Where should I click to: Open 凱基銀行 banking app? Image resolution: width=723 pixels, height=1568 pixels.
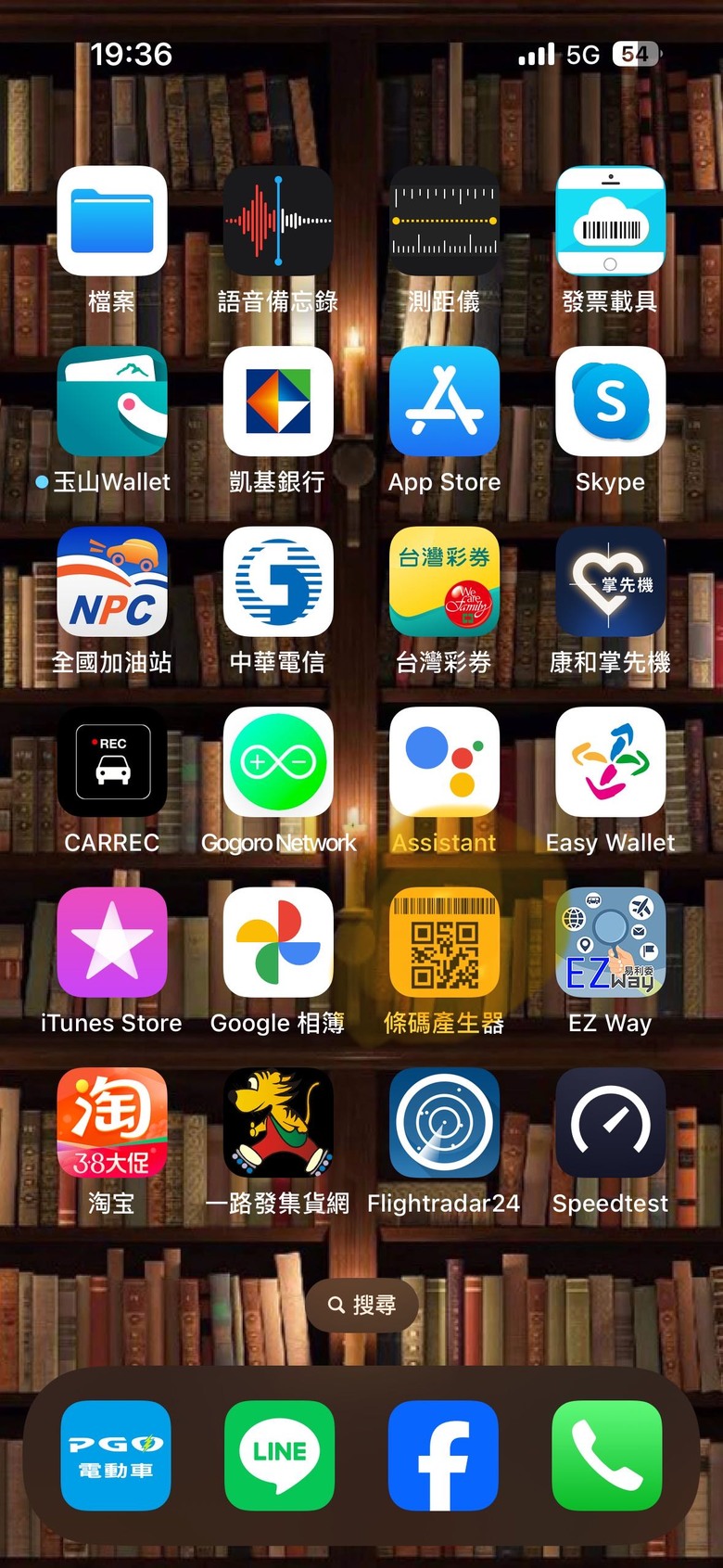tap(278, 402)
